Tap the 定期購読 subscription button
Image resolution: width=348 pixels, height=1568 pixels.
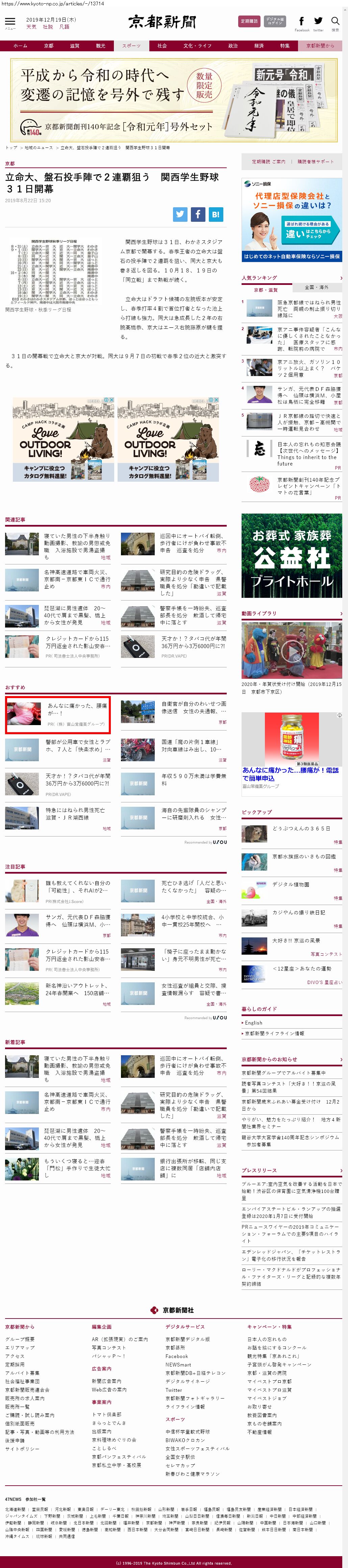(x=249, y=21)
